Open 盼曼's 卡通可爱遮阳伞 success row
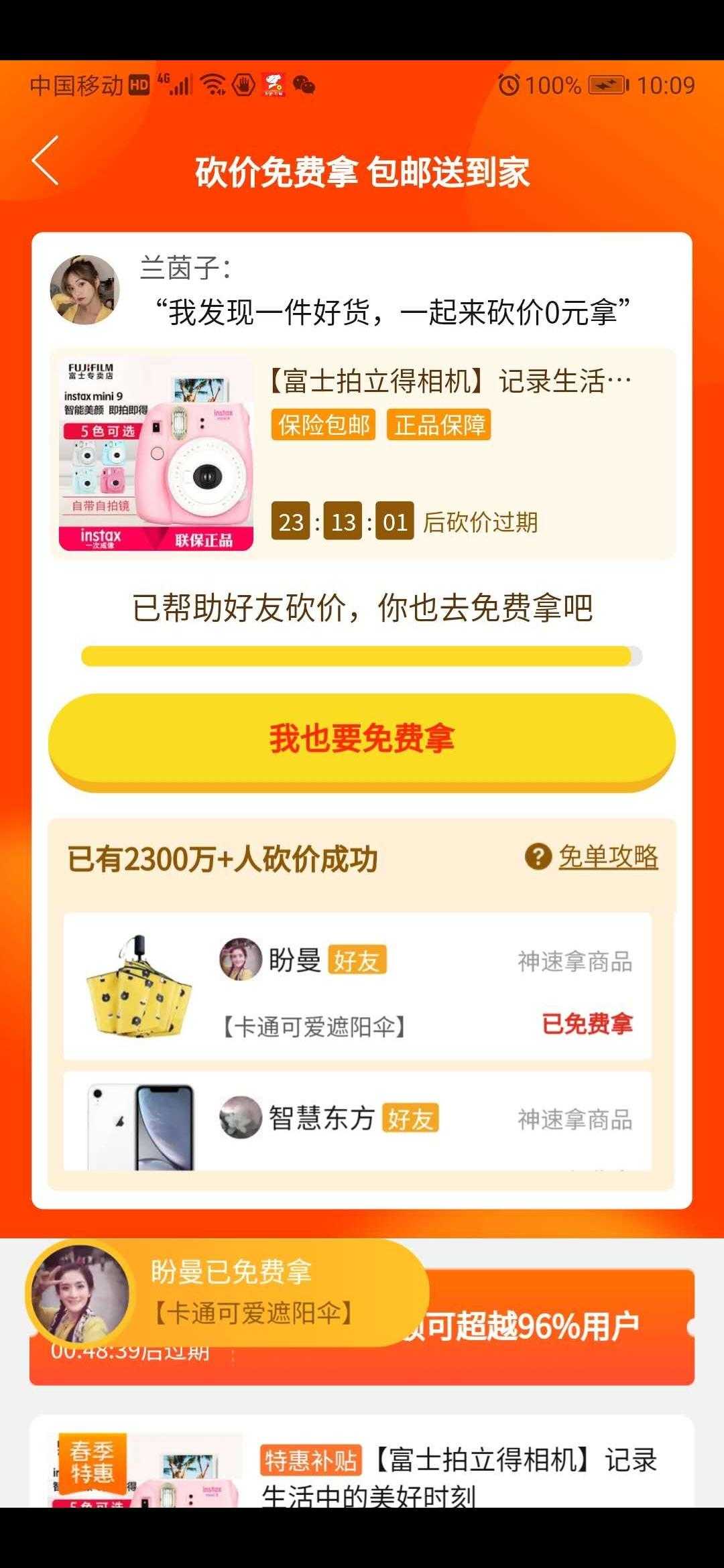Screen dimensions: 724x1568 [x=357, y=986]
